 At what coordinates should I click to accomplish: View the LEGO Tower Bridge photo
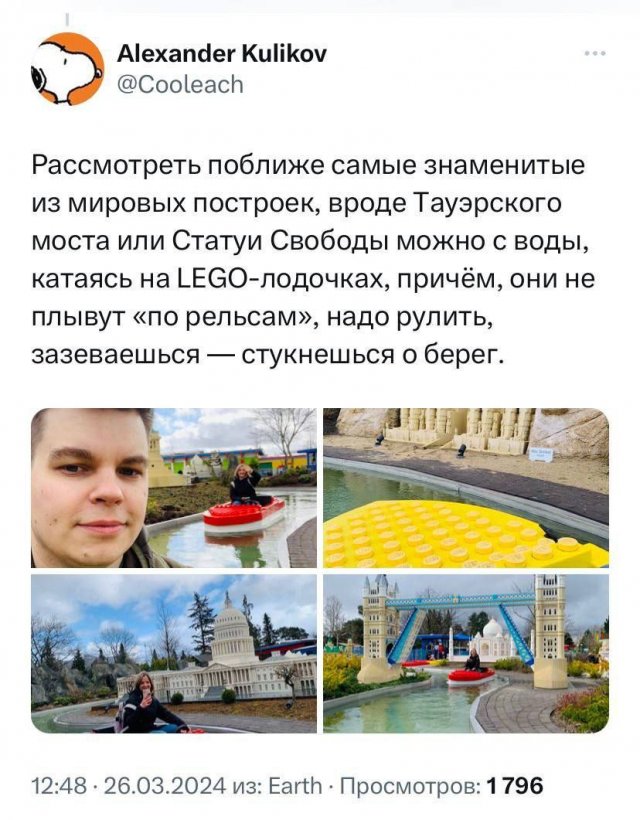click(x=465, y=654)
